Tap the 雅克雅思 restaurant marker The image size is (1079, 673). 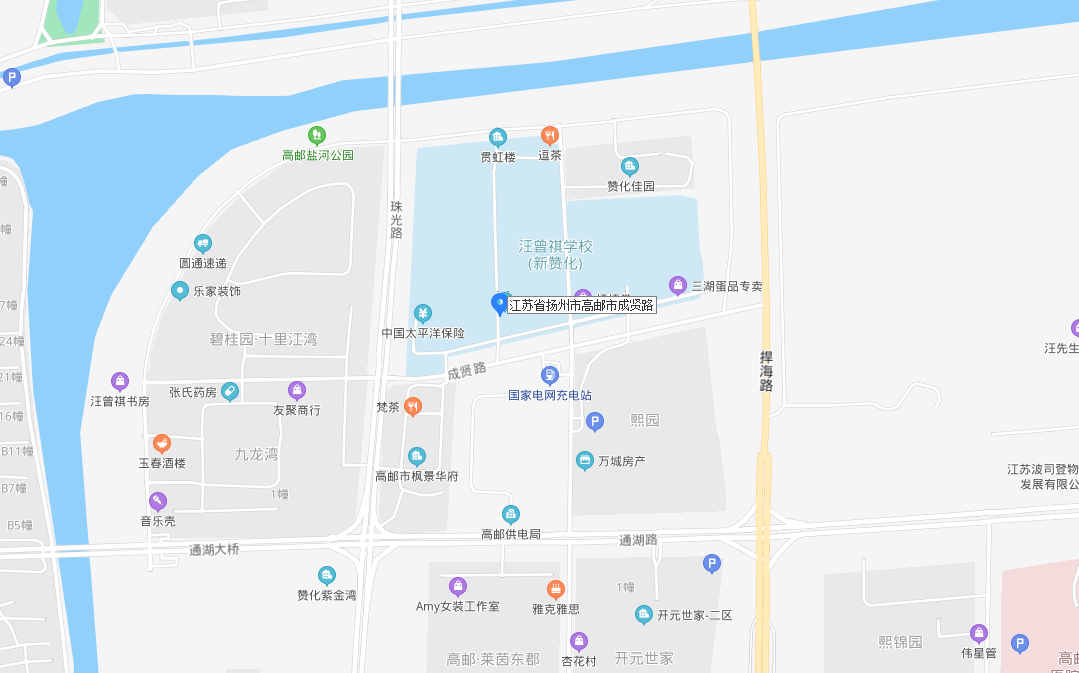point(556,589)
